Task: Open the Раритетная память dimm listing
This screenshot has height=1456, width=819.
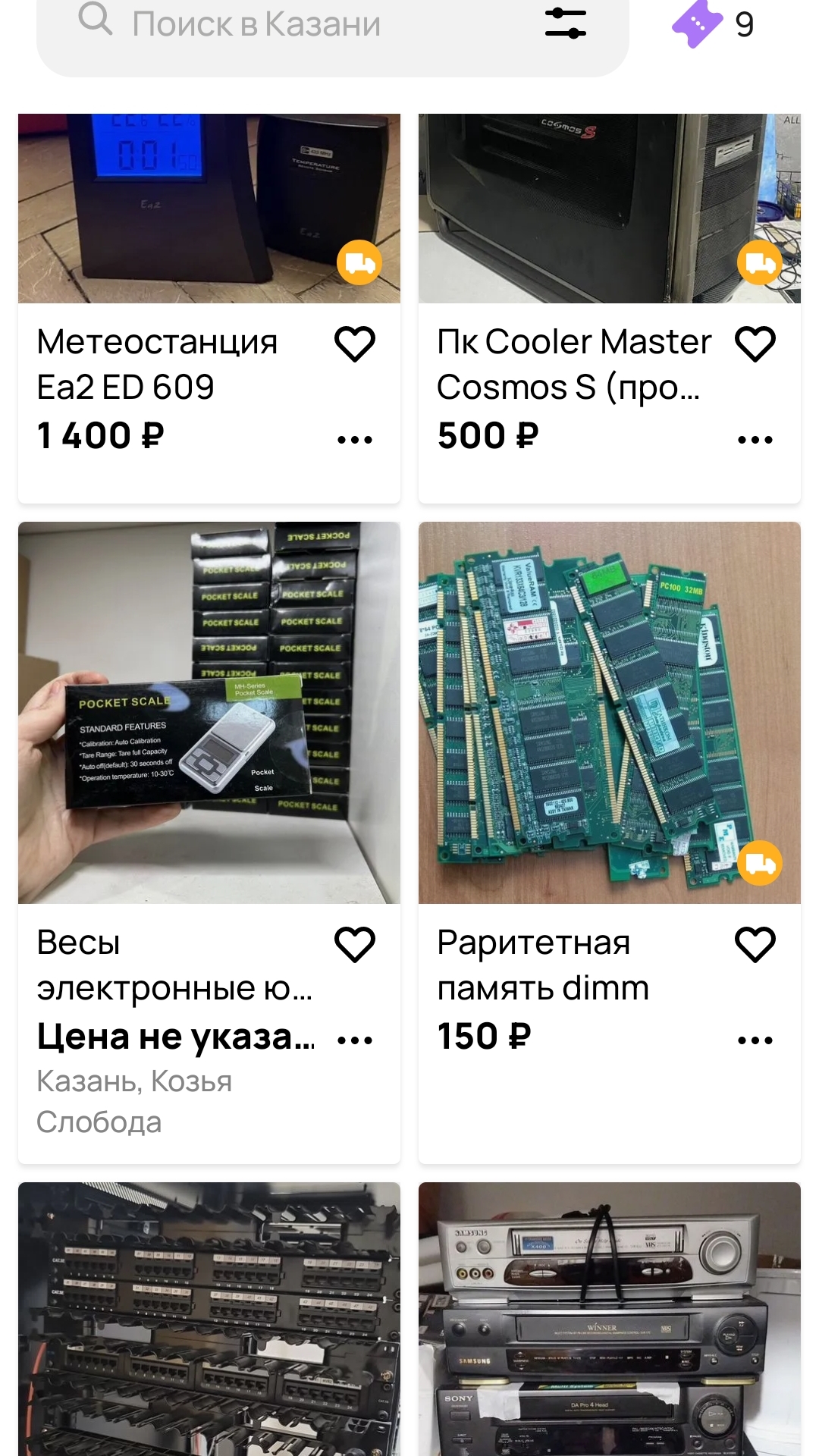Action: pos(609,713)
